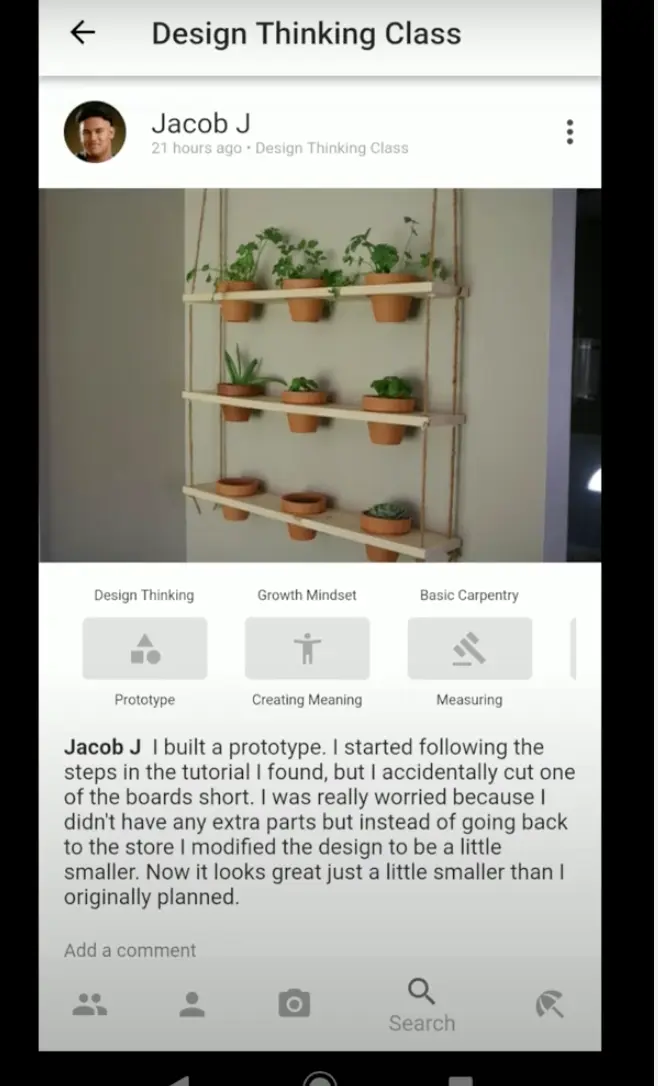Screen dimensions: 658x1086
Task: Switch to the groups tab
Action: coord(90,1004)
